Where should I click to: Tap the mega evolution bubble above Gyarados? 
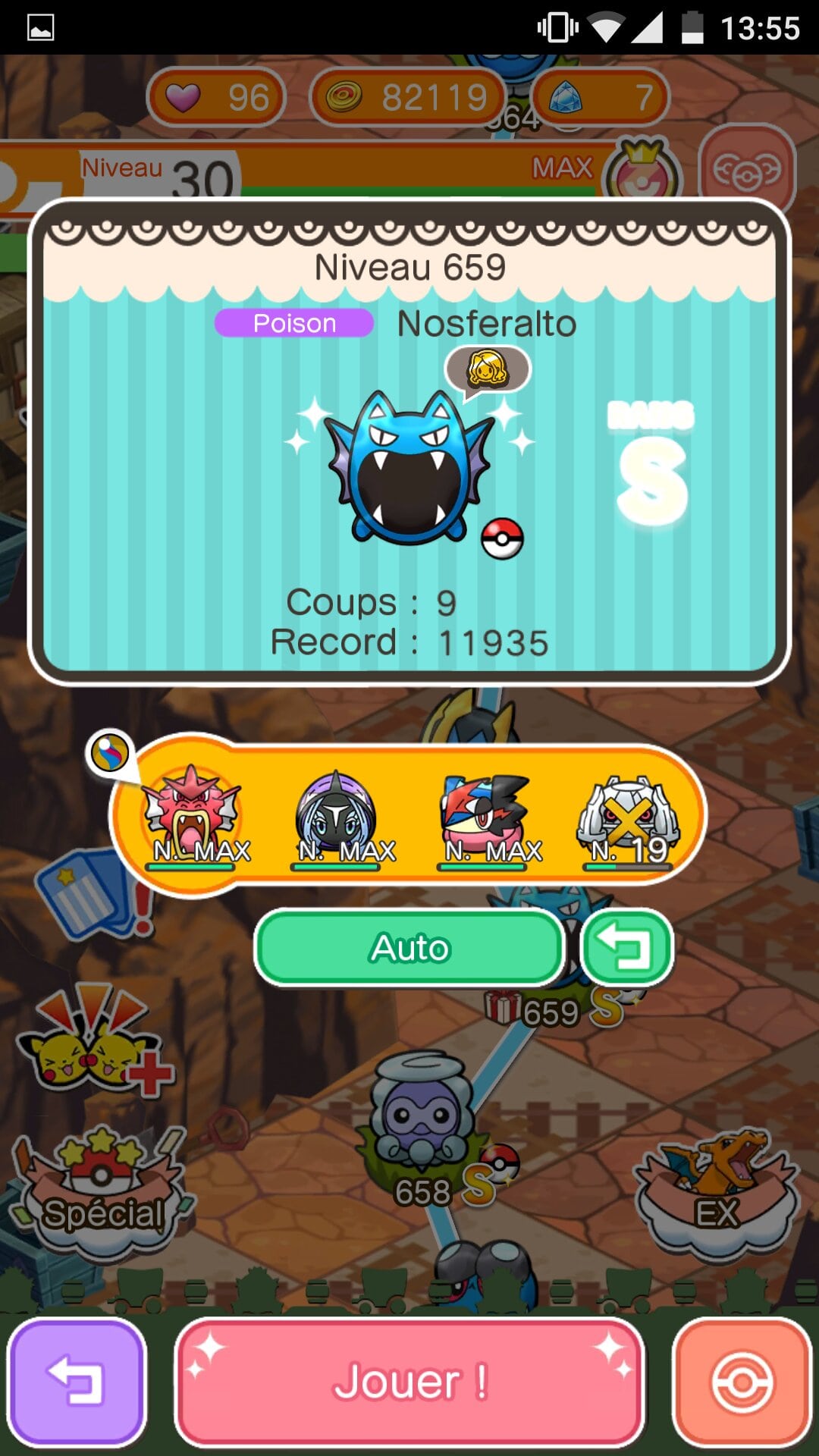click(110, 754)
